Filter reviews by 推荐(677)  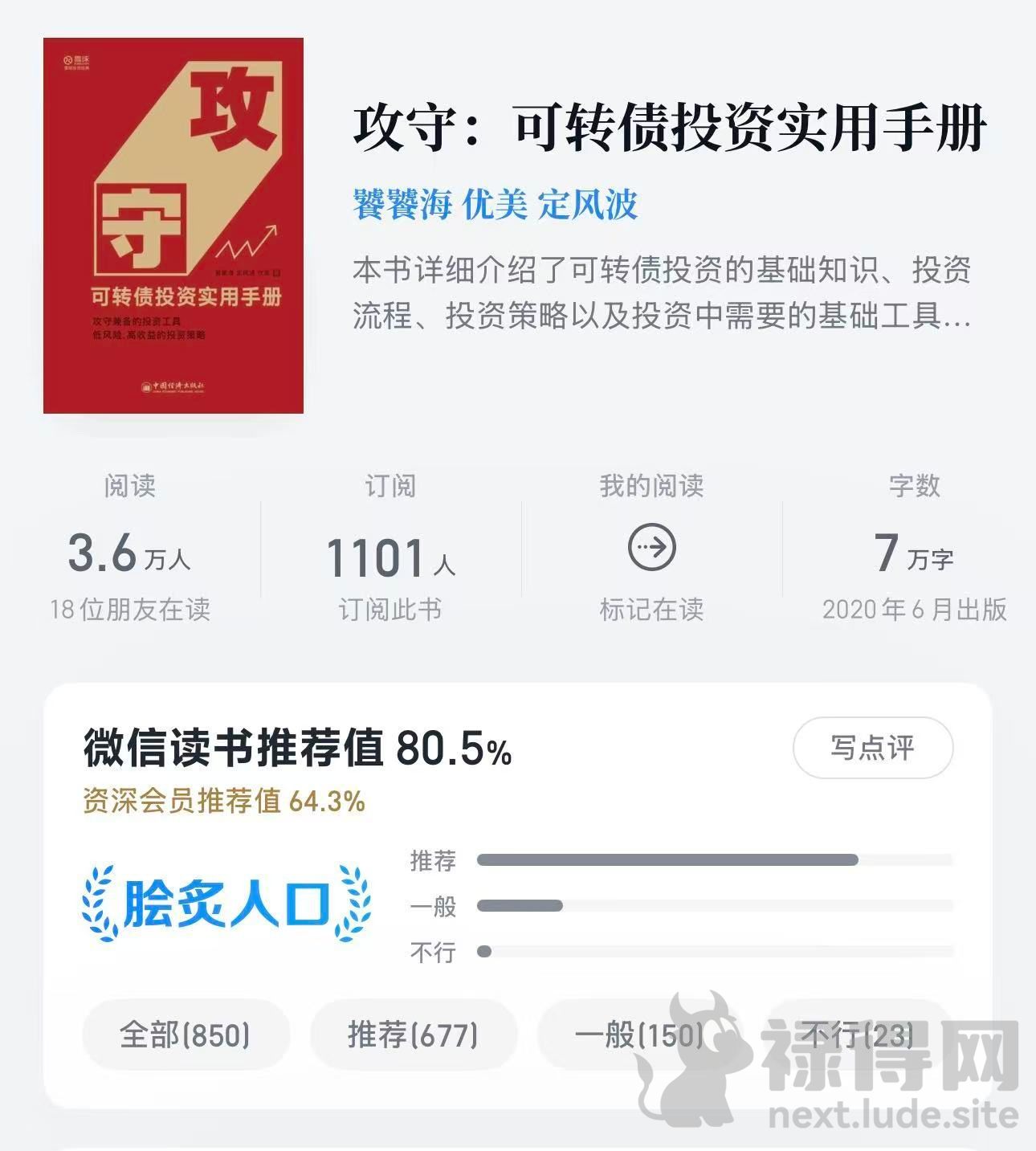point(413,1035)
